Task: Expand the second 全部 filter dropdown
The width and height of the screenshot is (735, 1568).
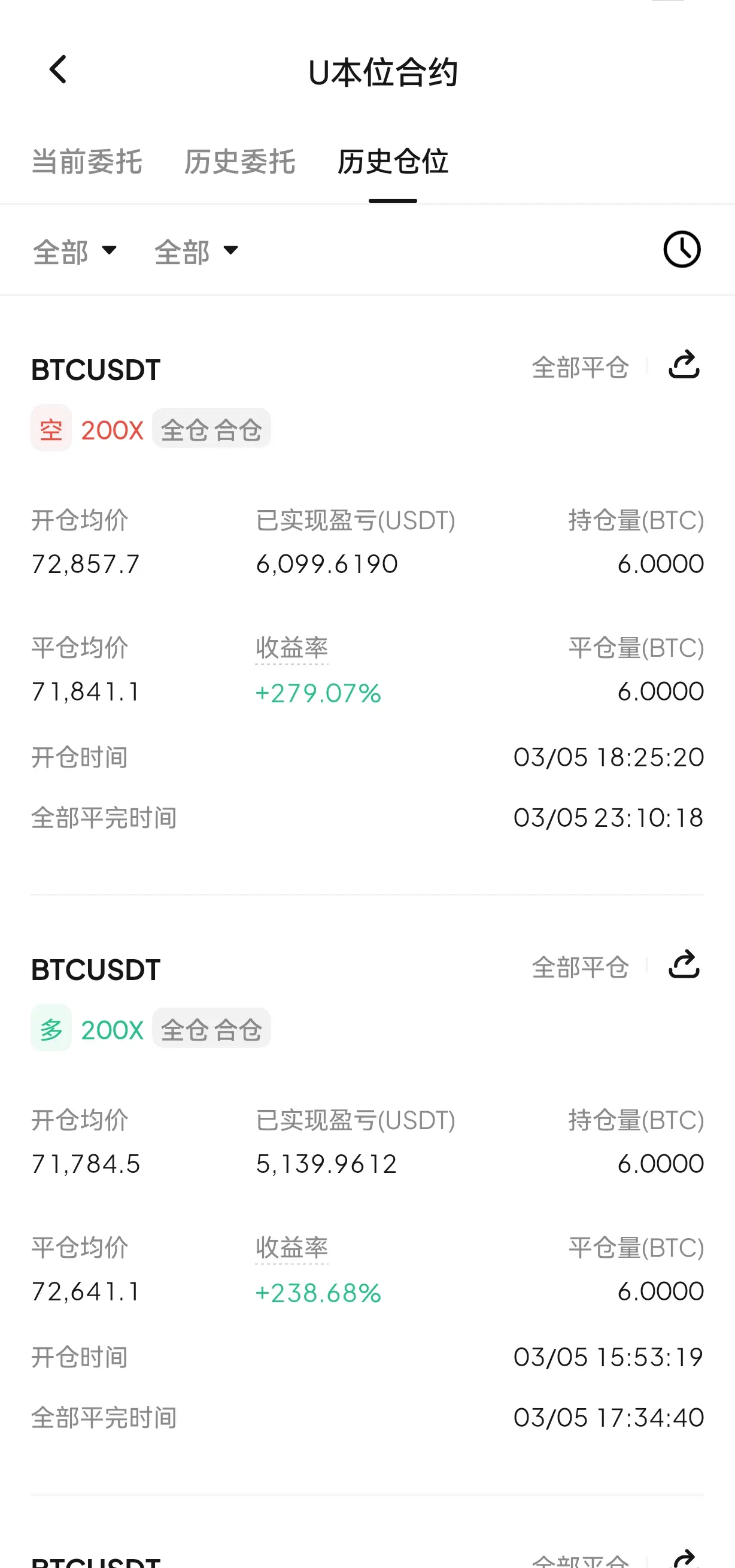Action: (x=196, y=251)
